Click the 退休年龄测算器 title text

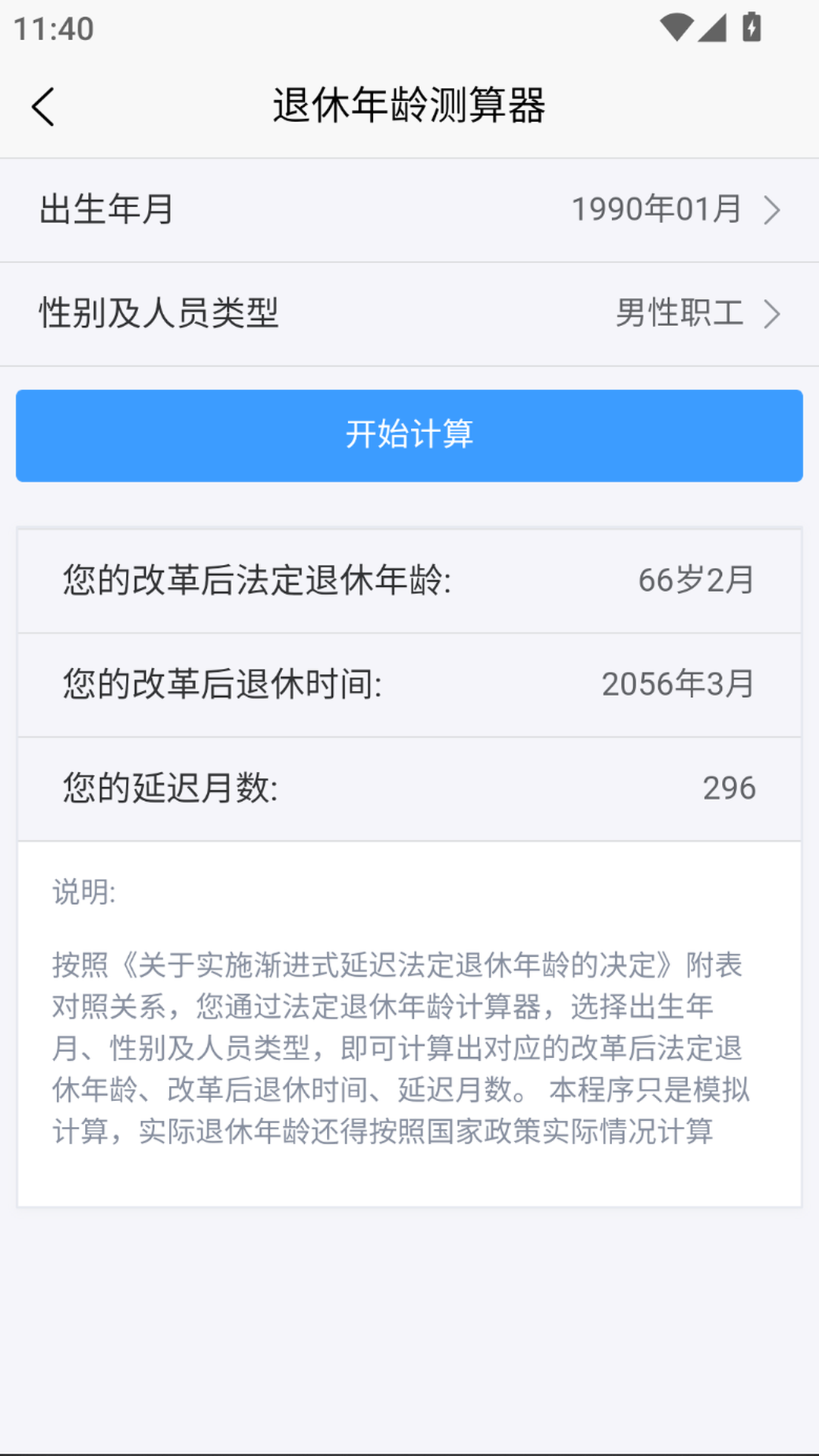point(409,105)
